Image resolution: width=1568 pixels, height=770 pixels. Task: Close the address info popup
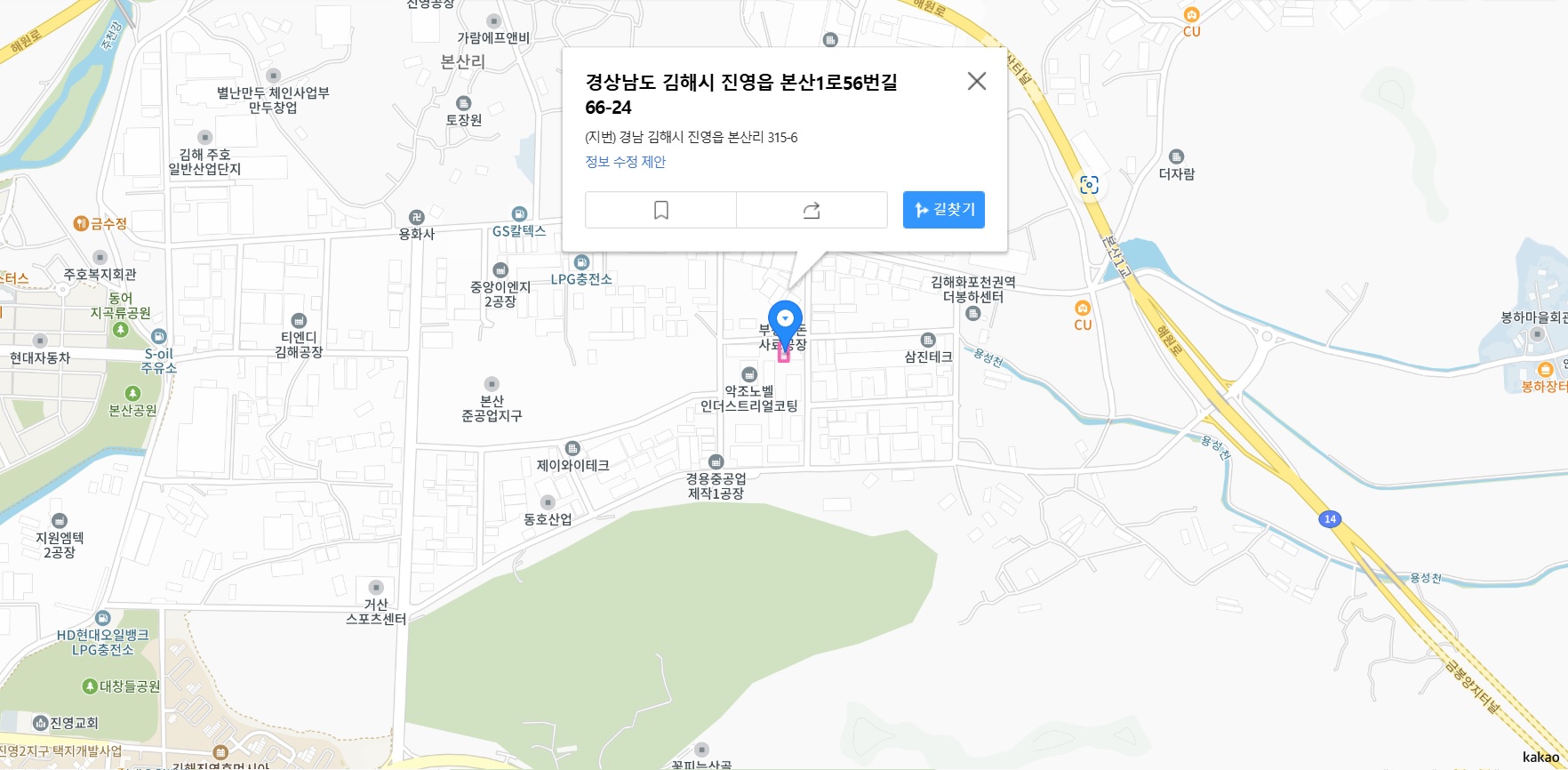[x=976, y=81]
